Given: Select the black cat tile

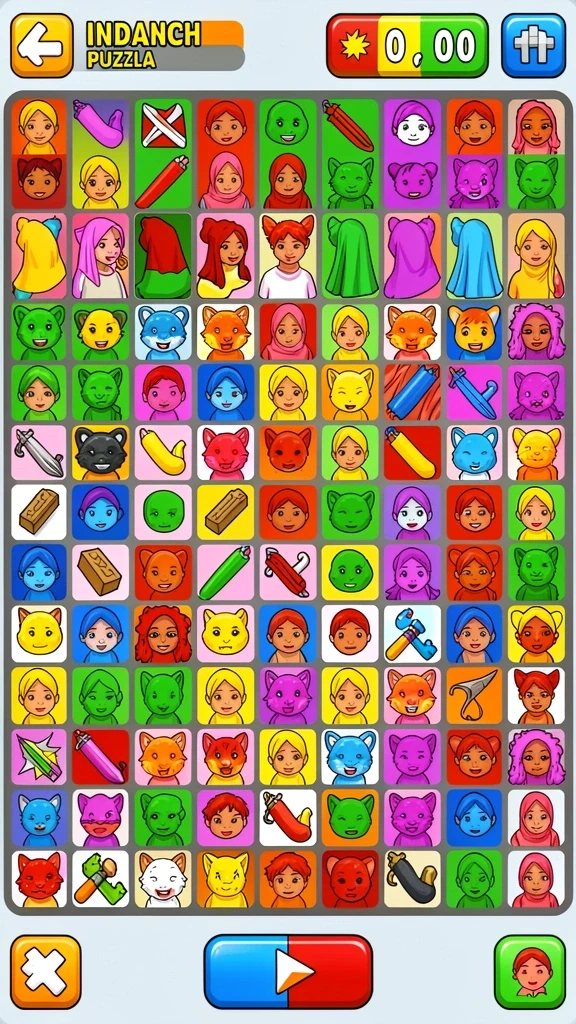Looking at the screenshot, I should [101, 453].
